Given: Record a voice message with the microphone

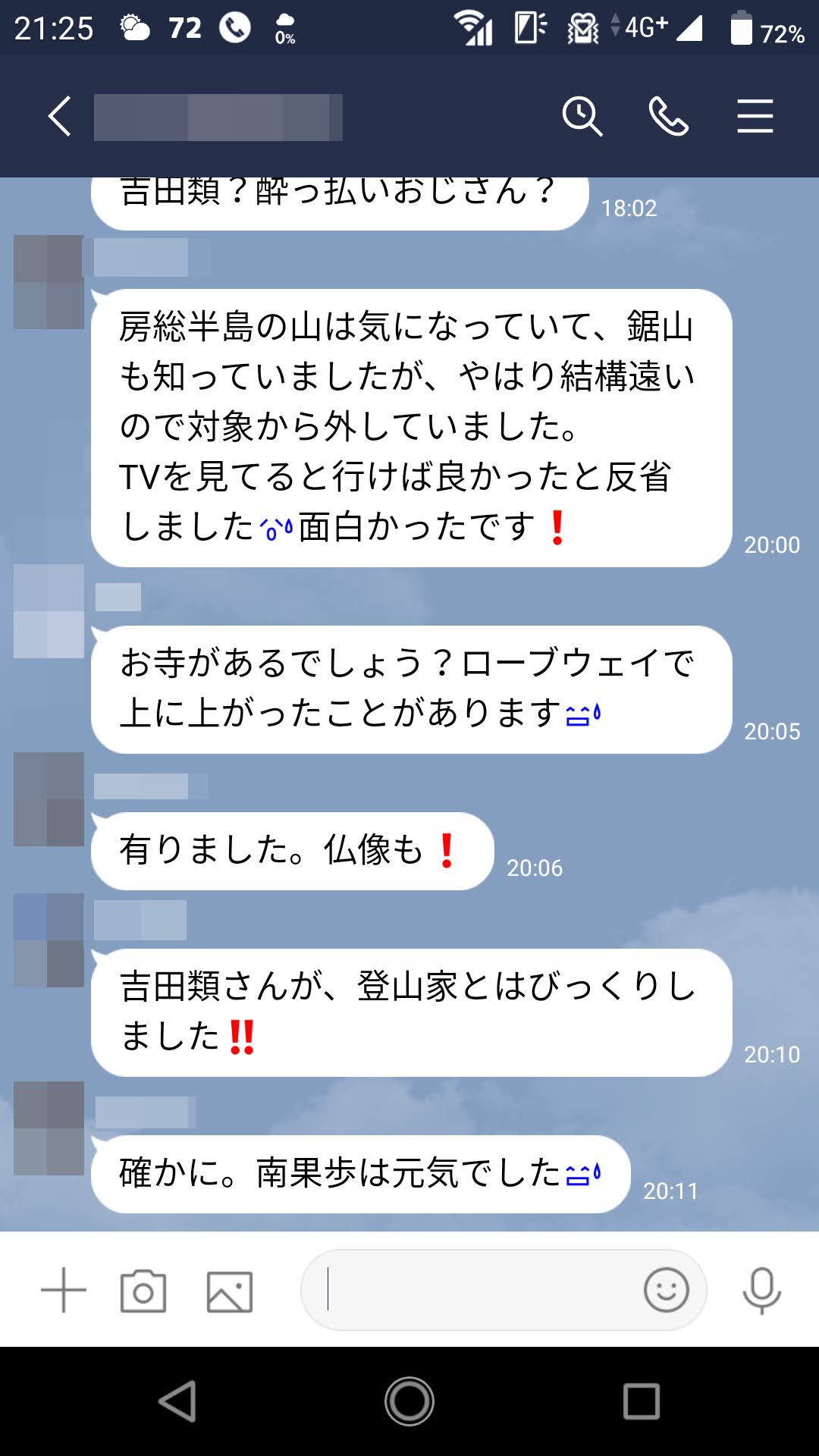Looking at the screenshot, I should [x=761, y=1290].
